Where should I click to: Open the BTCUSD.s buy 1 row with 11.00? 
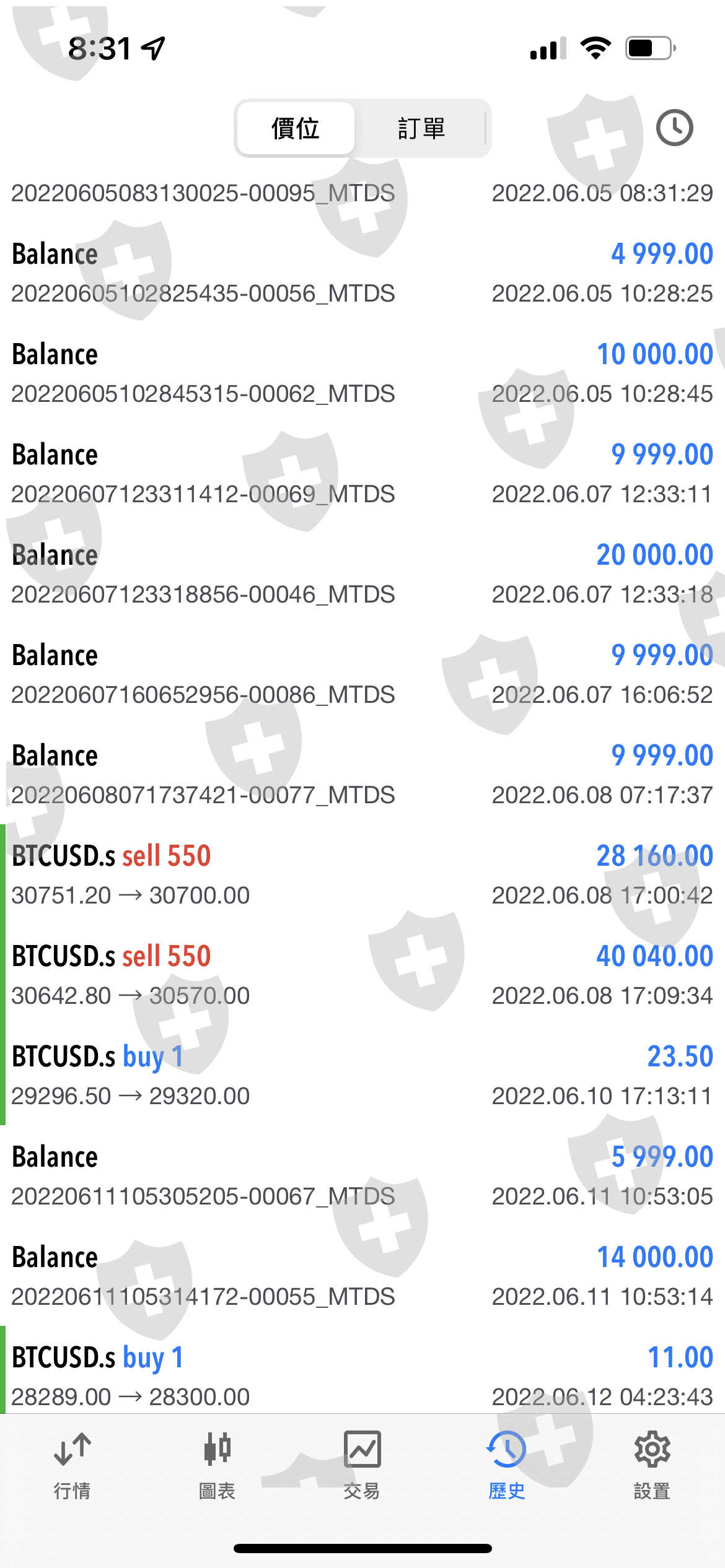pos(362,1376)
